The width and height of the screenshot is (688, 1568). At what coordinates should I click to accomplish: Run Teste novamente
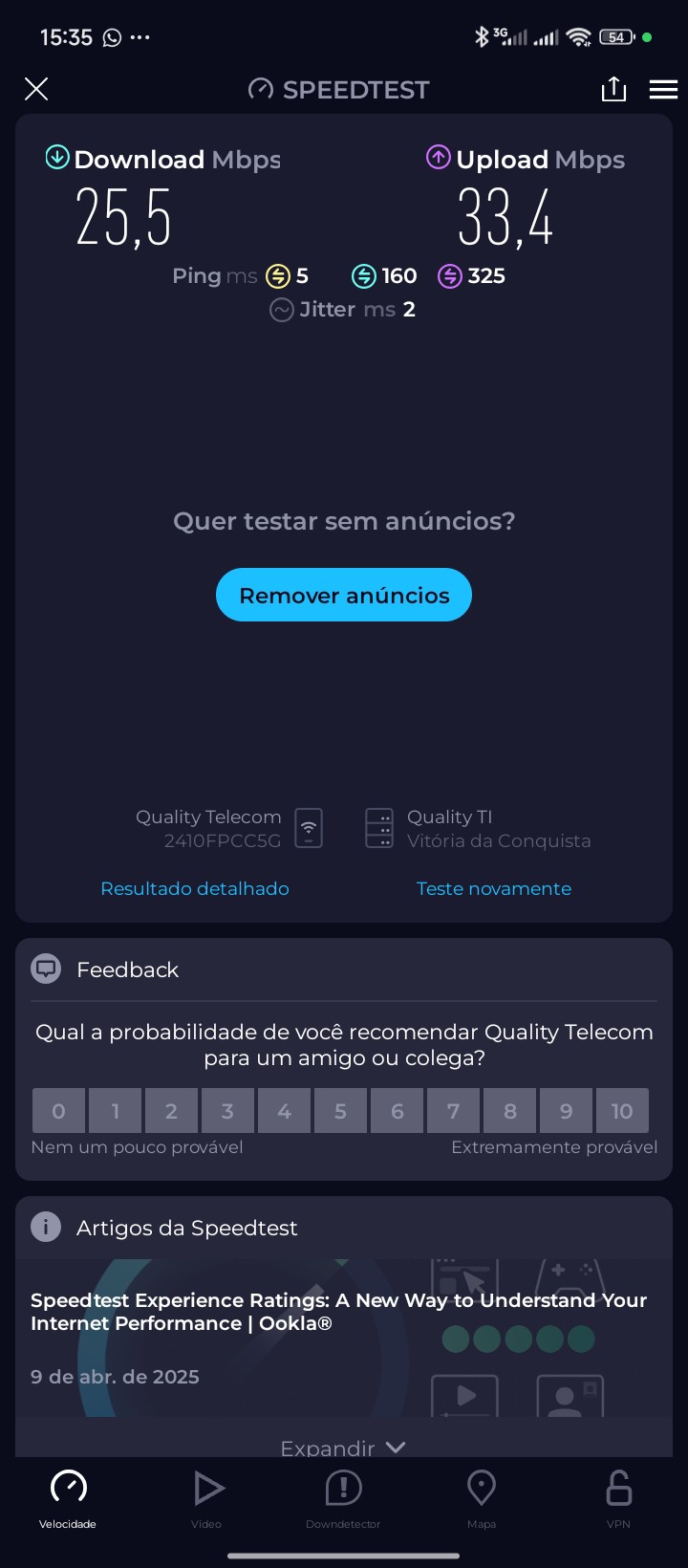coord(494,888)
